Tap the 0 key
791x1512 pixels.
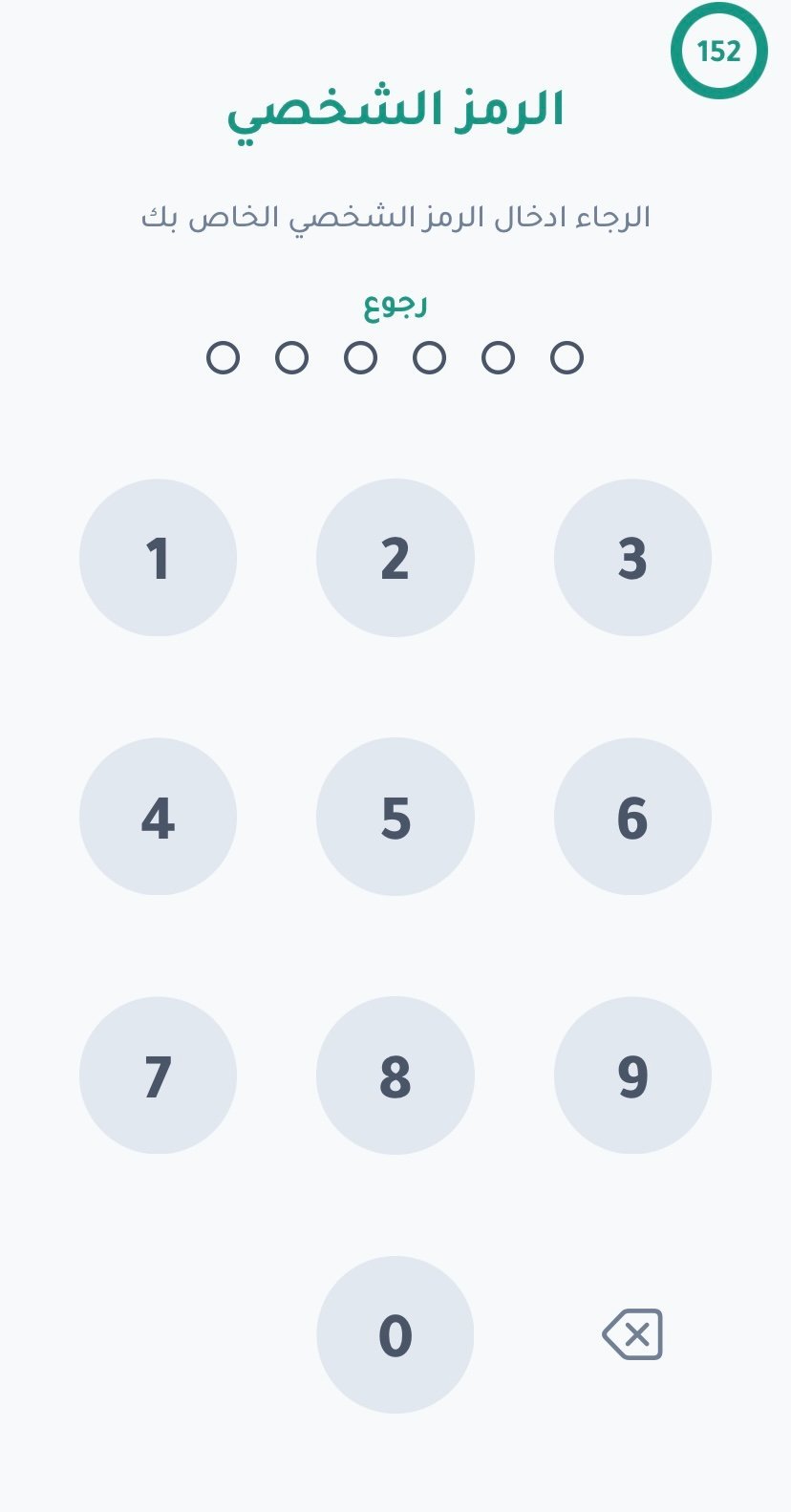pos(395,1334)
